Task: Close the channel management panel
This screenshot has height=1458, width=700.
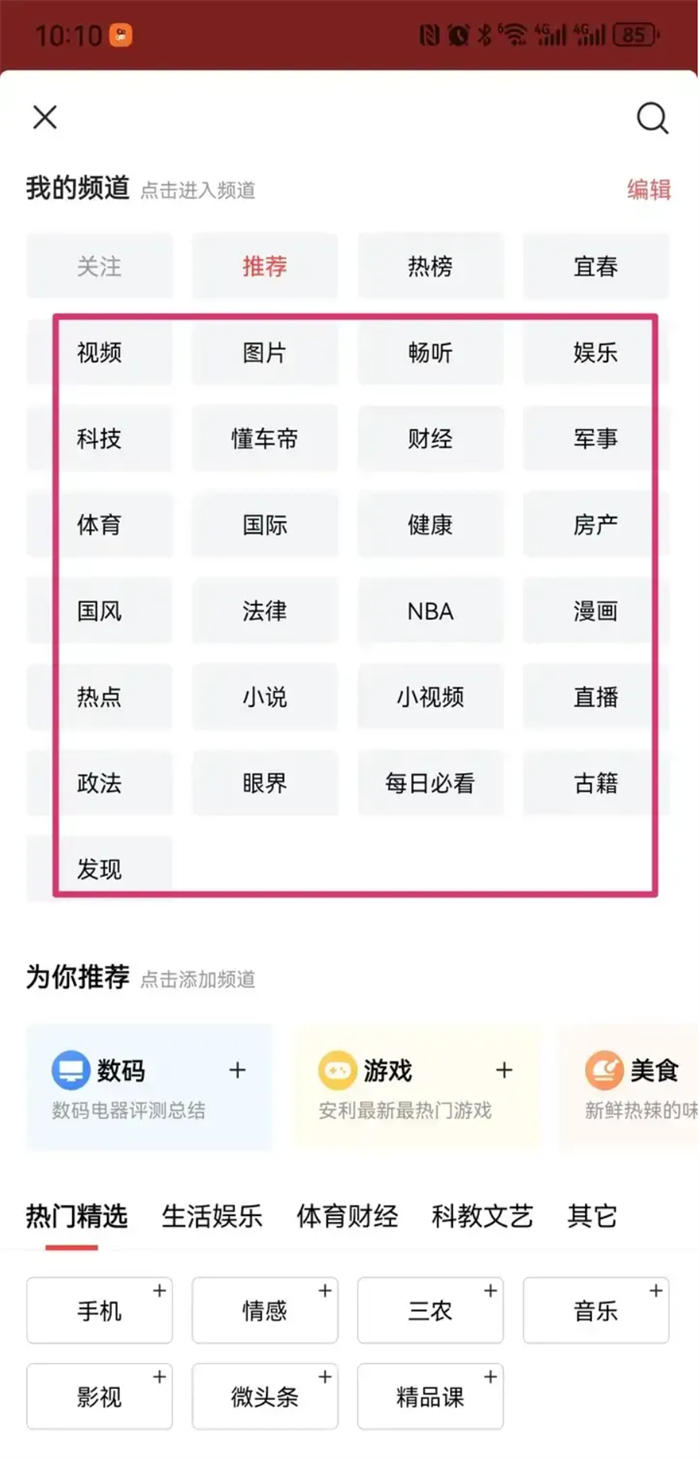Action: (x=45, y=118)
